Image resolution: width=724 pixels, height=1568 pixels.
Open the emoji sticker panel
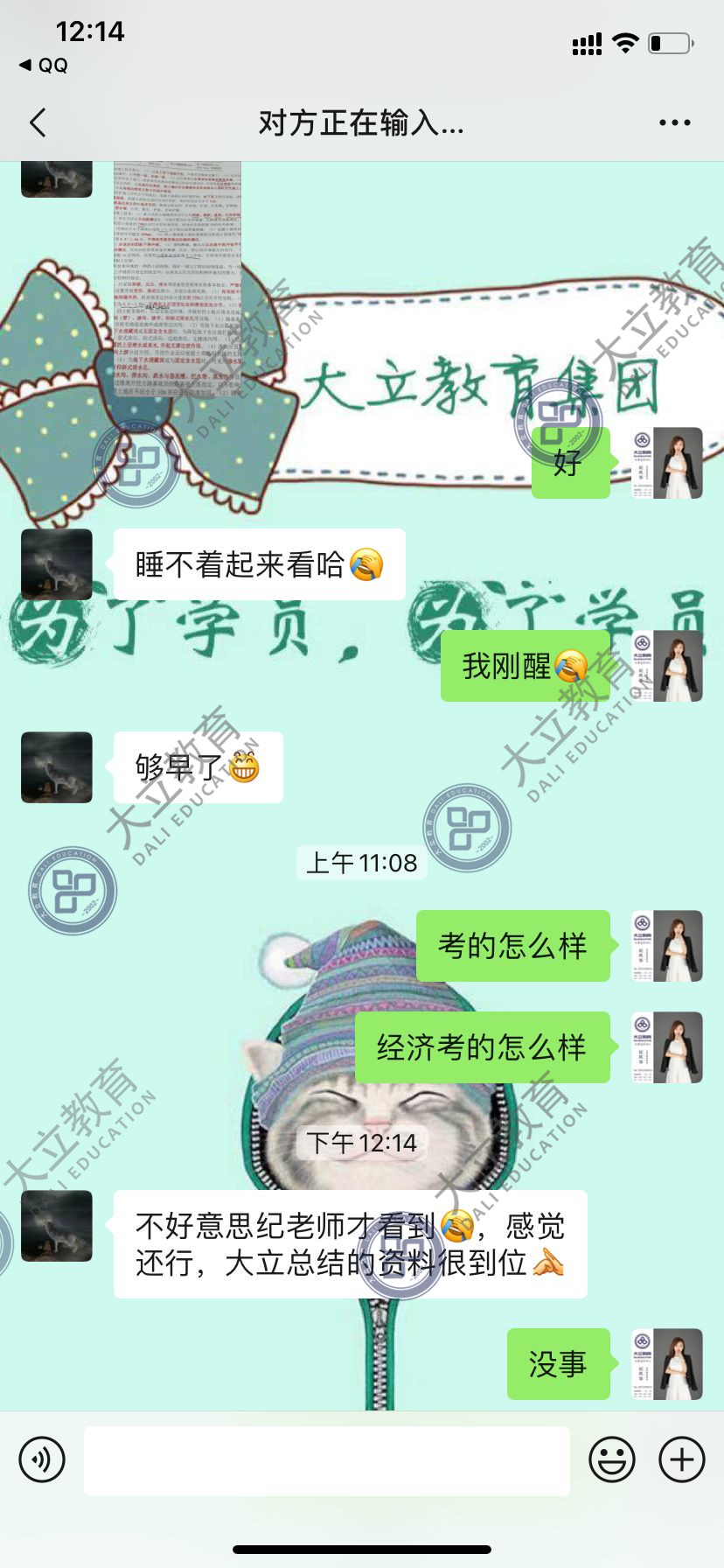[x=612, y=1459]
